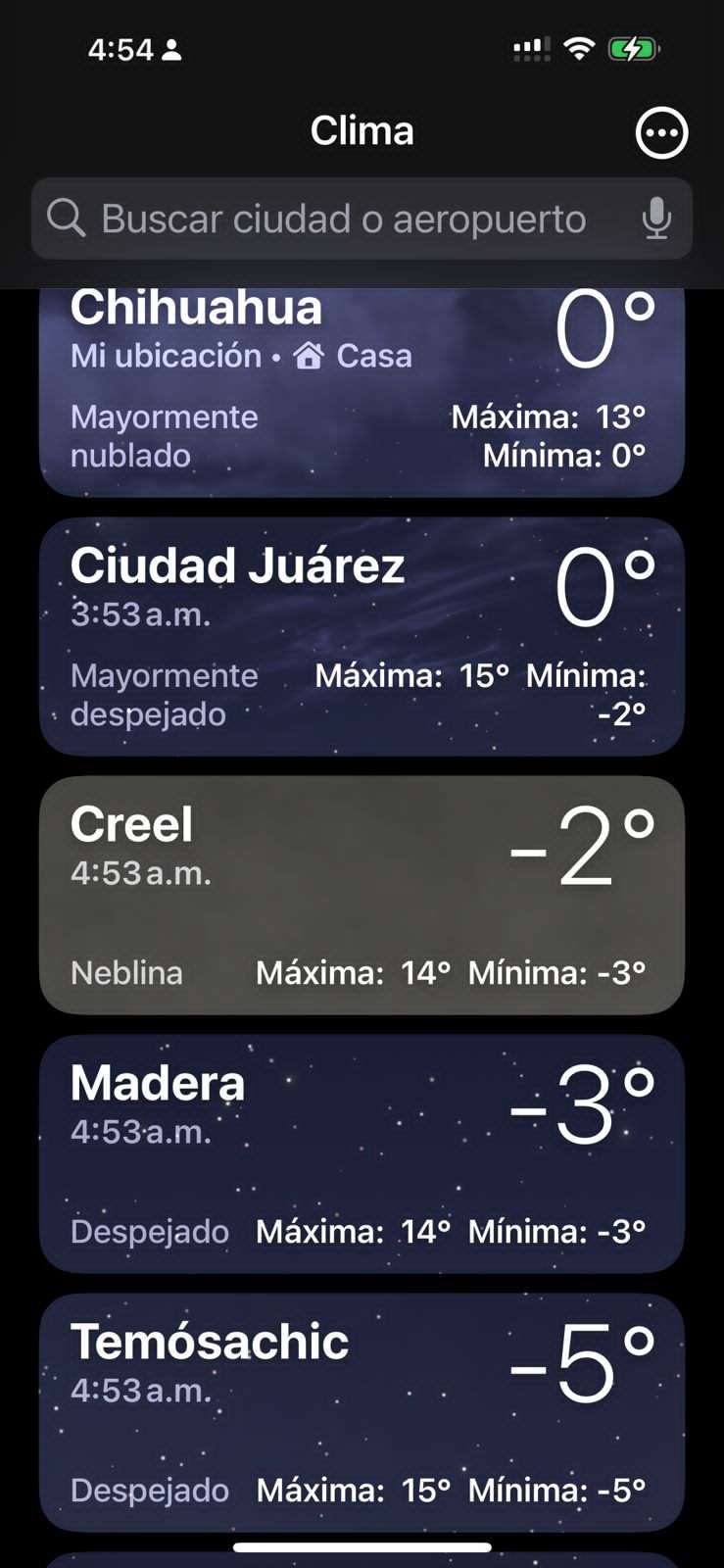Tap the Clima title at the top
The height and width of the screenshot is (1568, 724).
362,129
